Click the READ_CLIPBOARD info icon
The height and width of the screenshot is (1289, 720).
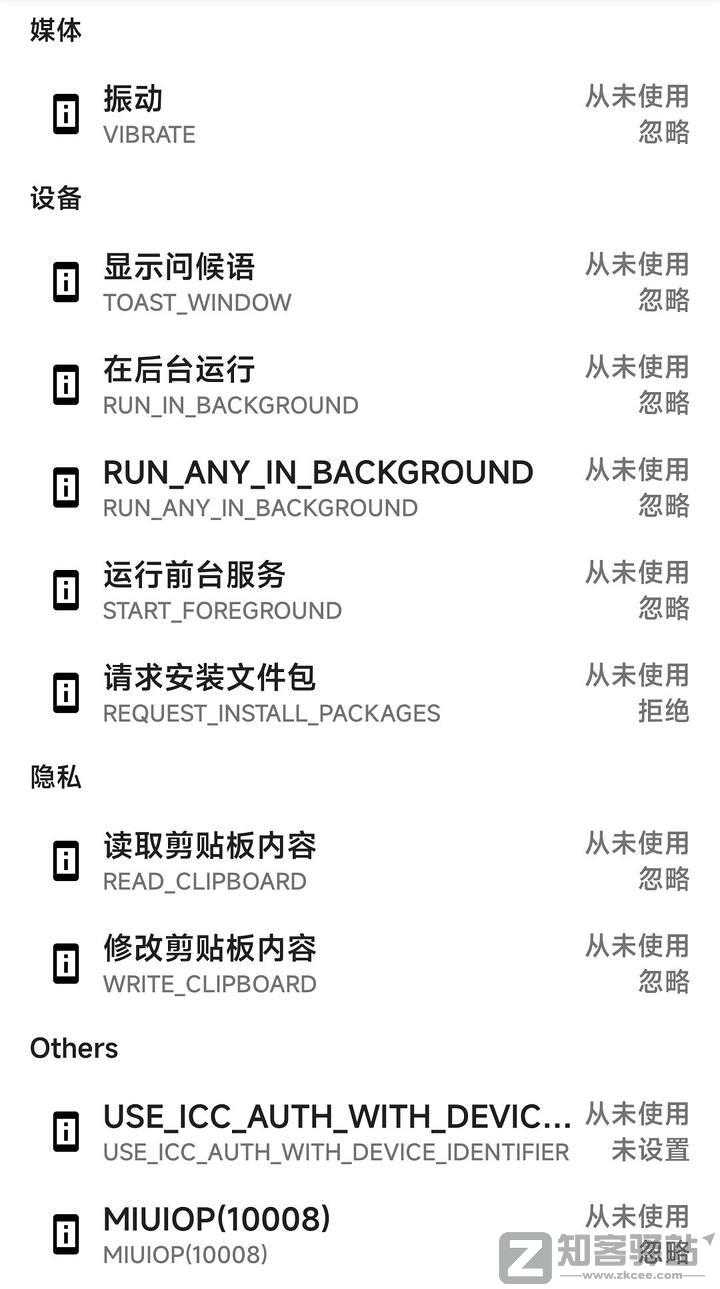point(64,861)
